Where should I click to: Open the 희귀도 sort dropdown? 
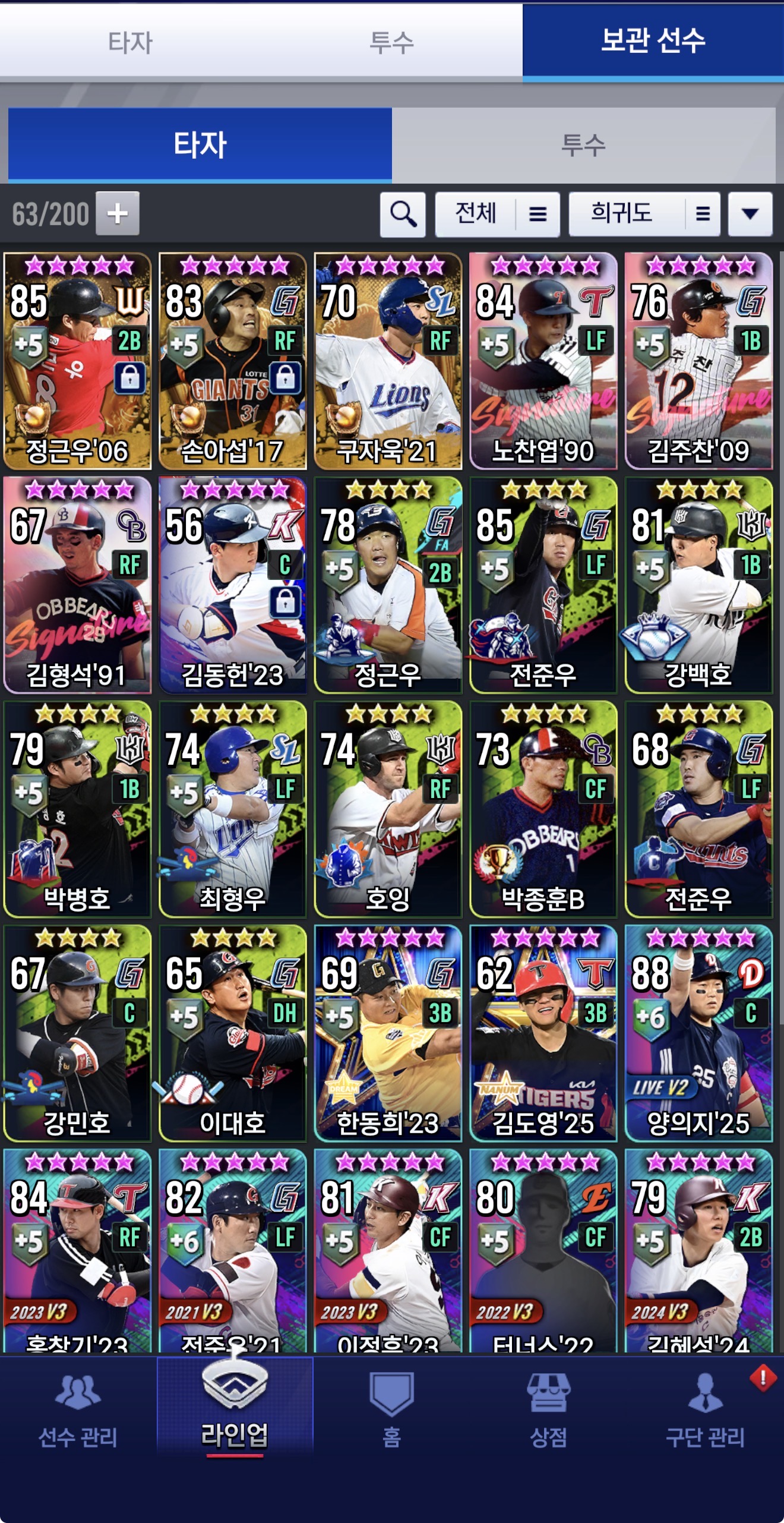tap(644, 213)
